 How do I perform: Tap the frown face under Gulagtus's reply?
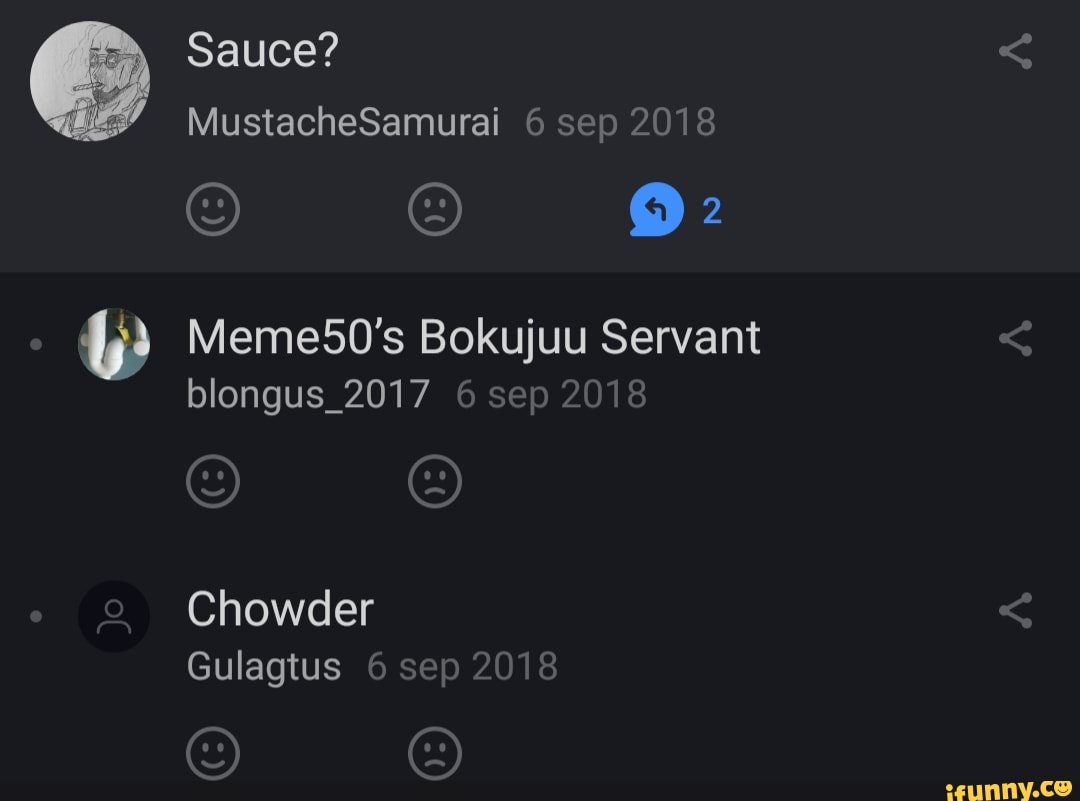coord(435,753)
